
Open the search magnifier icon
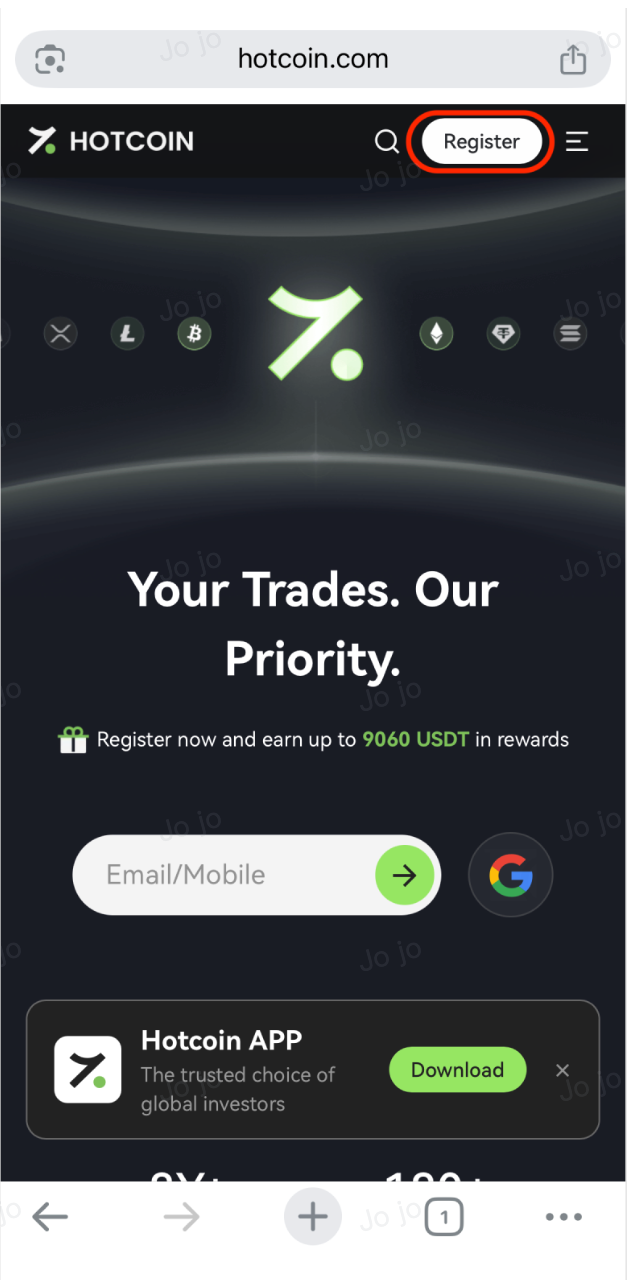(x=387, y=142)
